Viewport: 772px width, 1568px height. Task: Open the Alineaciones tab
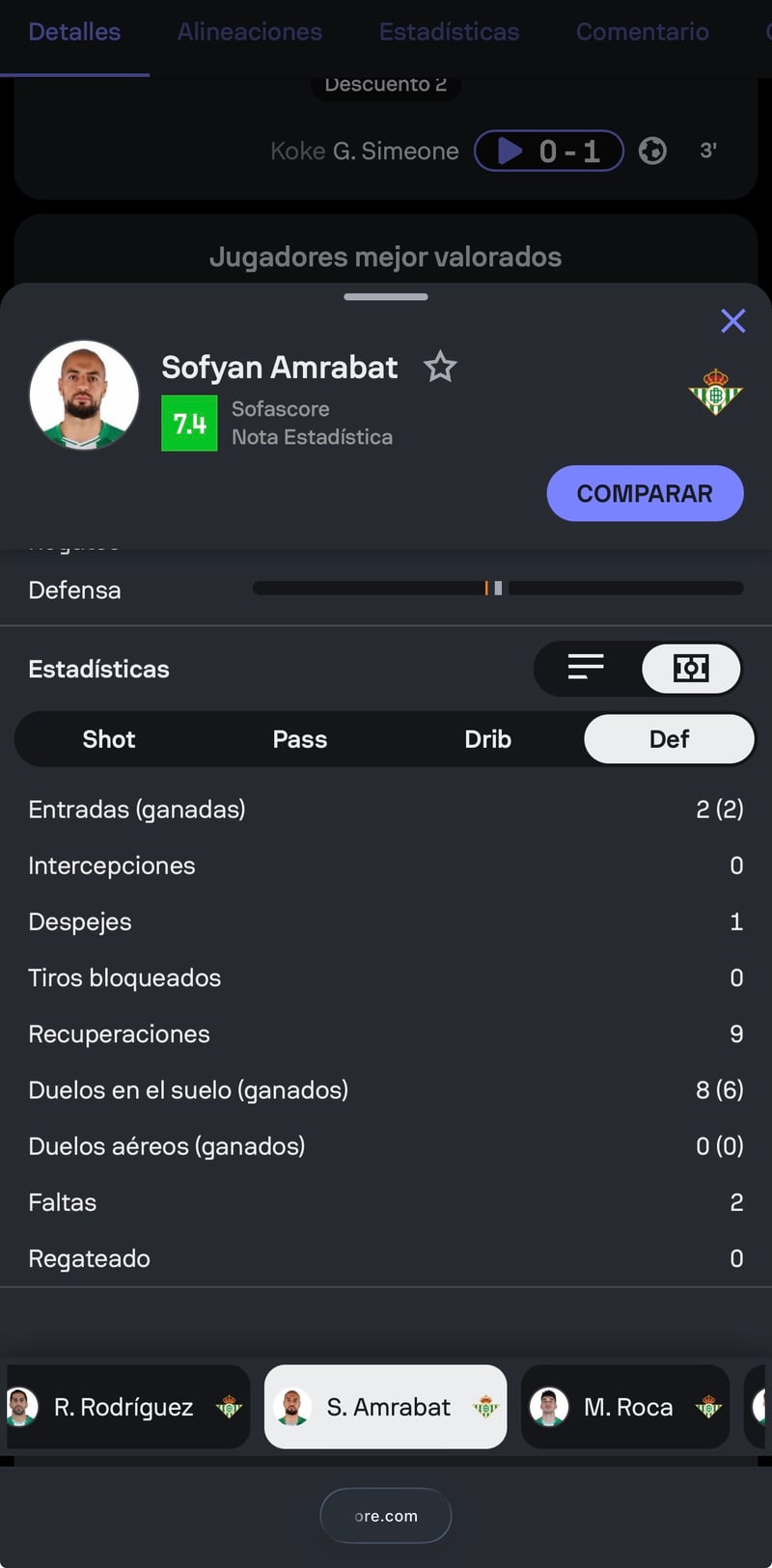tap(249, 32)
